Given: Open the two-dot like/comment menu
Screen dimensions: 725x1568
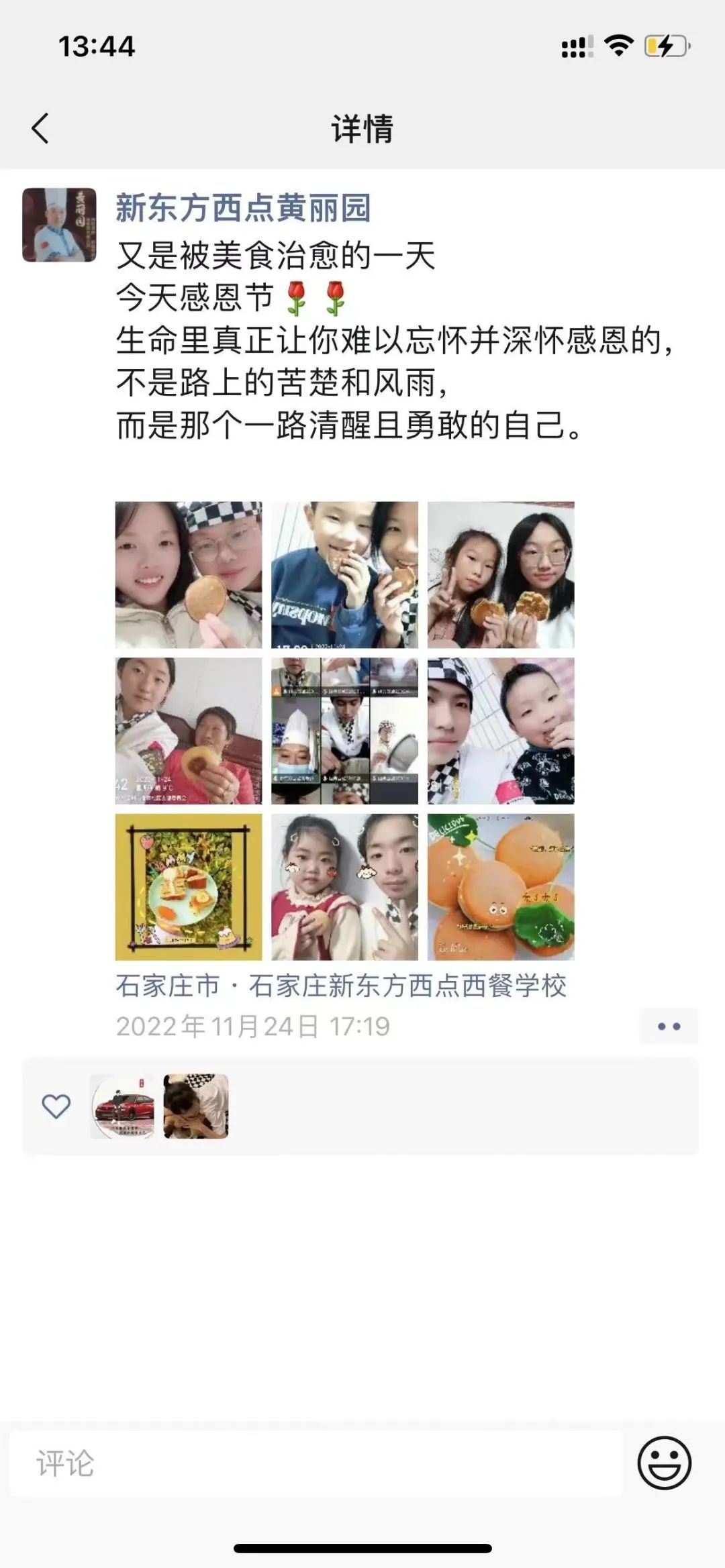Looking at the screenshot, I should (x=669, y=1027).
